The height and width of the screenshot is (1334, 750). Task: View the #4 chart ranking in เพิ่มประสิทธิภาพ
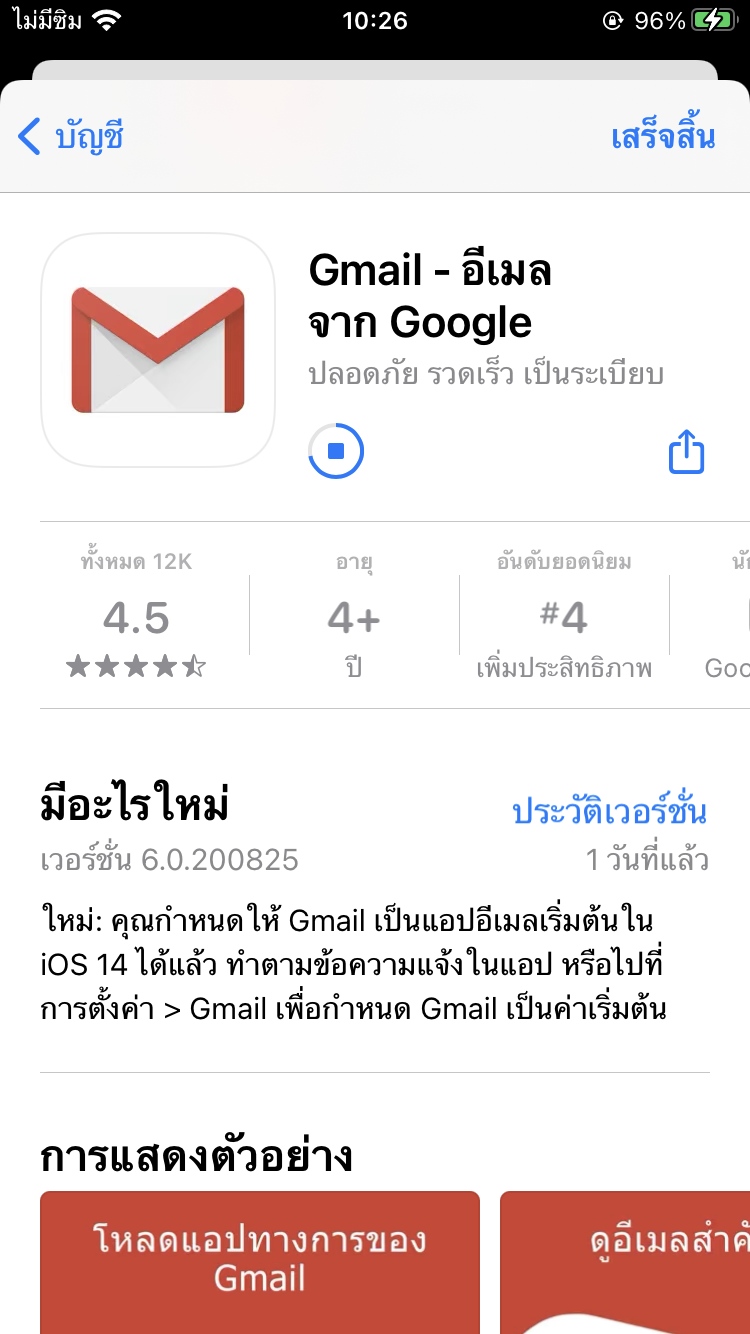click(564, 617)
